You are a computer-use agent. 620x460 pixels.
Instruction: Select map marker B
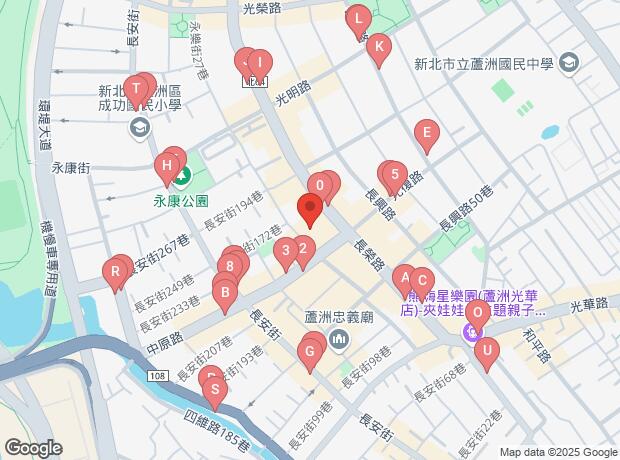(x=226, y=294)
